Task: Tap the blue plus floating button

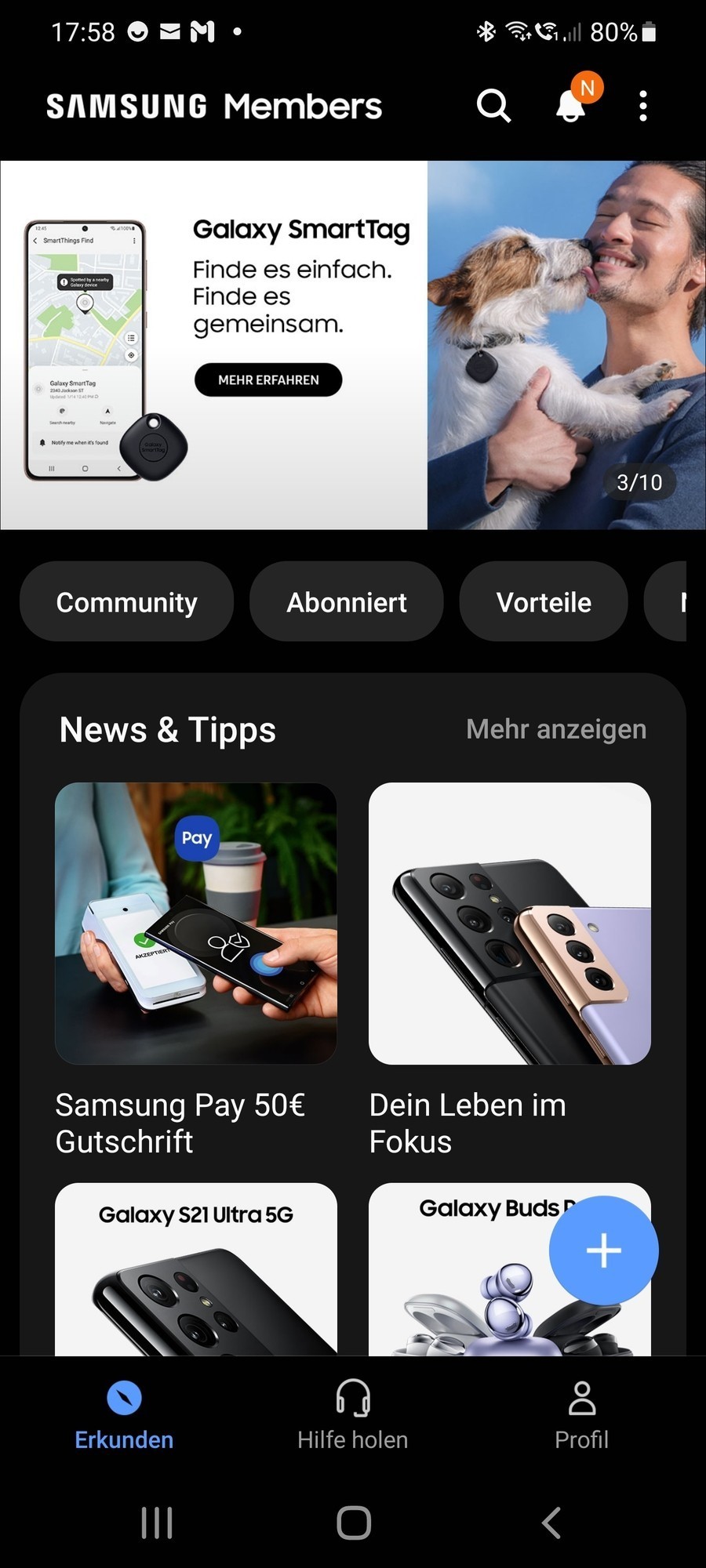Action: coord(603,1250)
